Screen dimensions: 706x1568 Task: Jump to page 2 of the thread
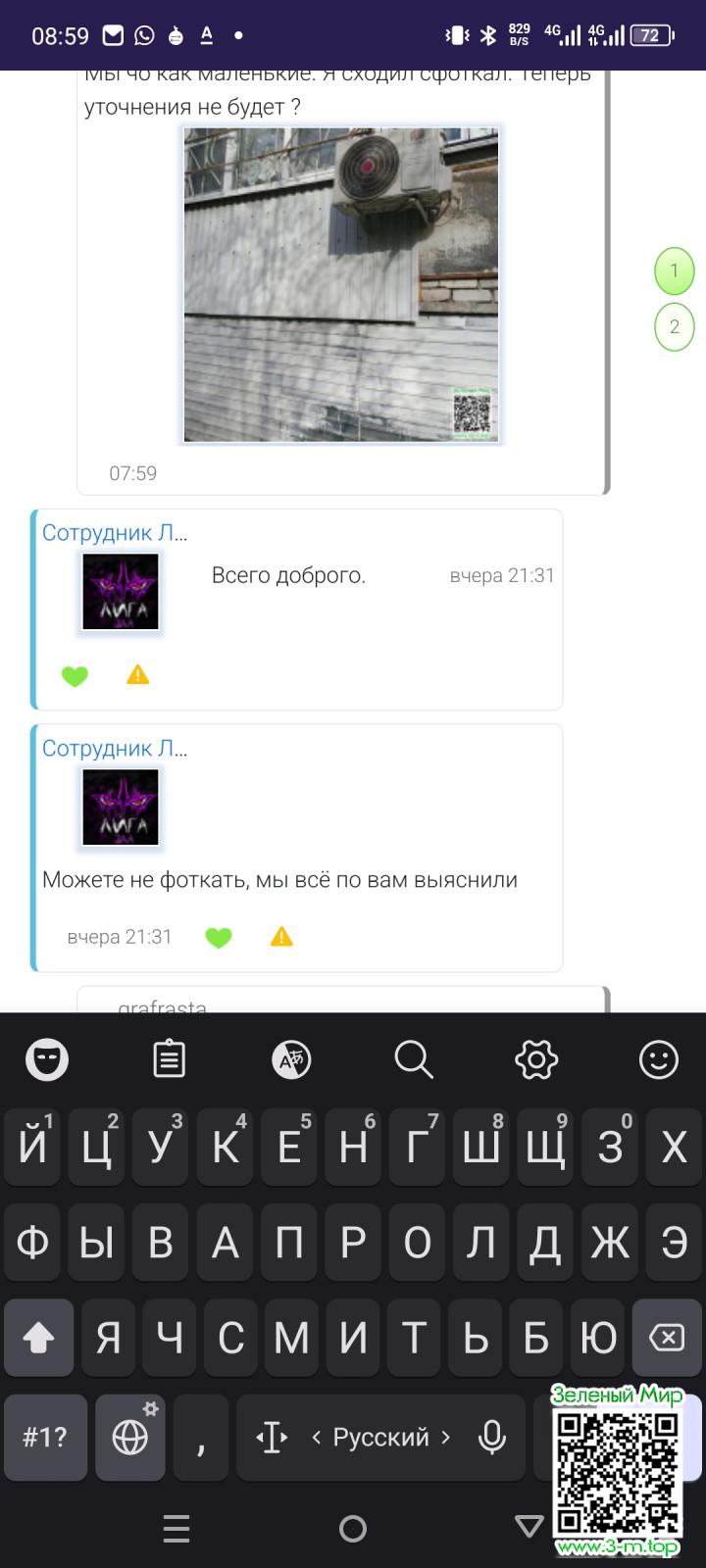(x=674, y=327)
